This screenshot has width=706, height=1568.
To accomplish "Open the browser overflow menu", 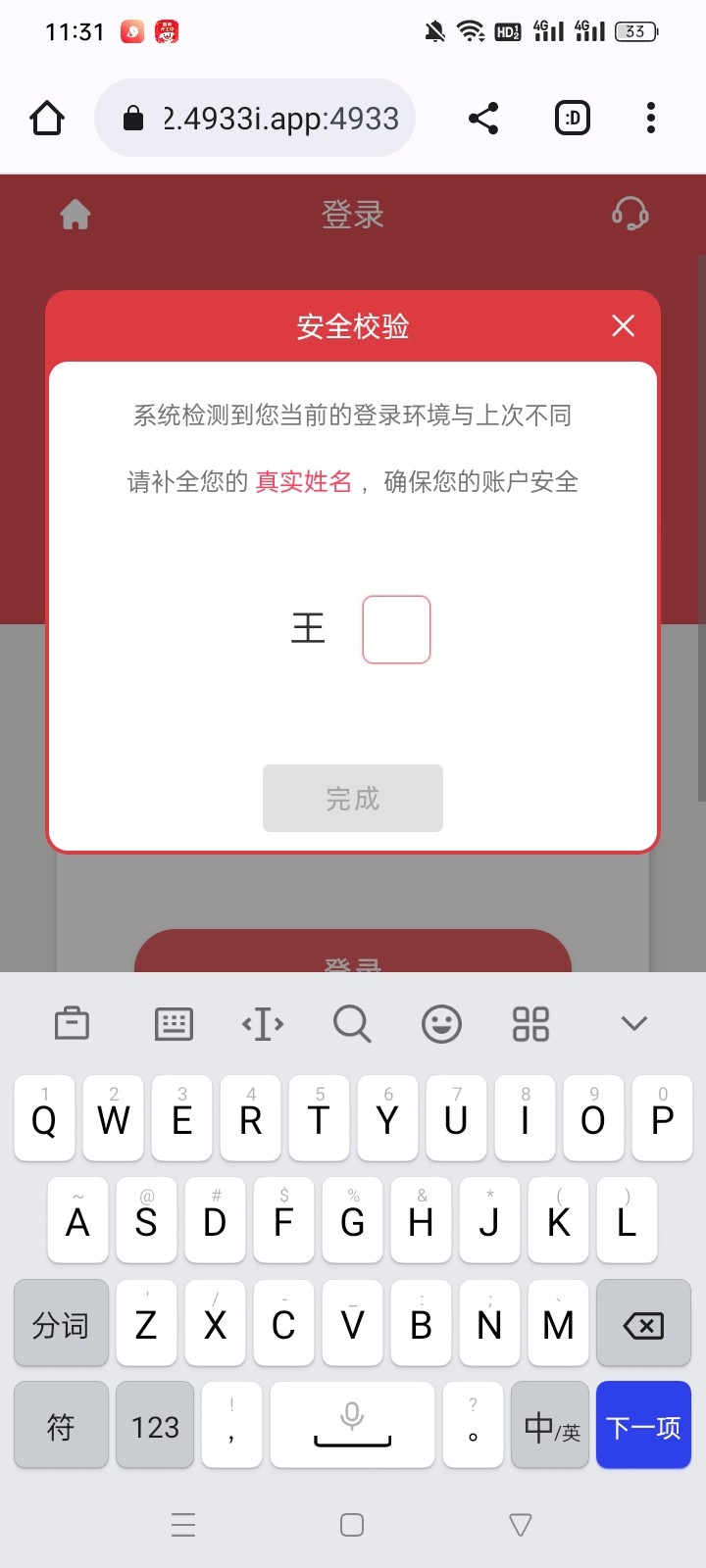I will pos(651,118).
